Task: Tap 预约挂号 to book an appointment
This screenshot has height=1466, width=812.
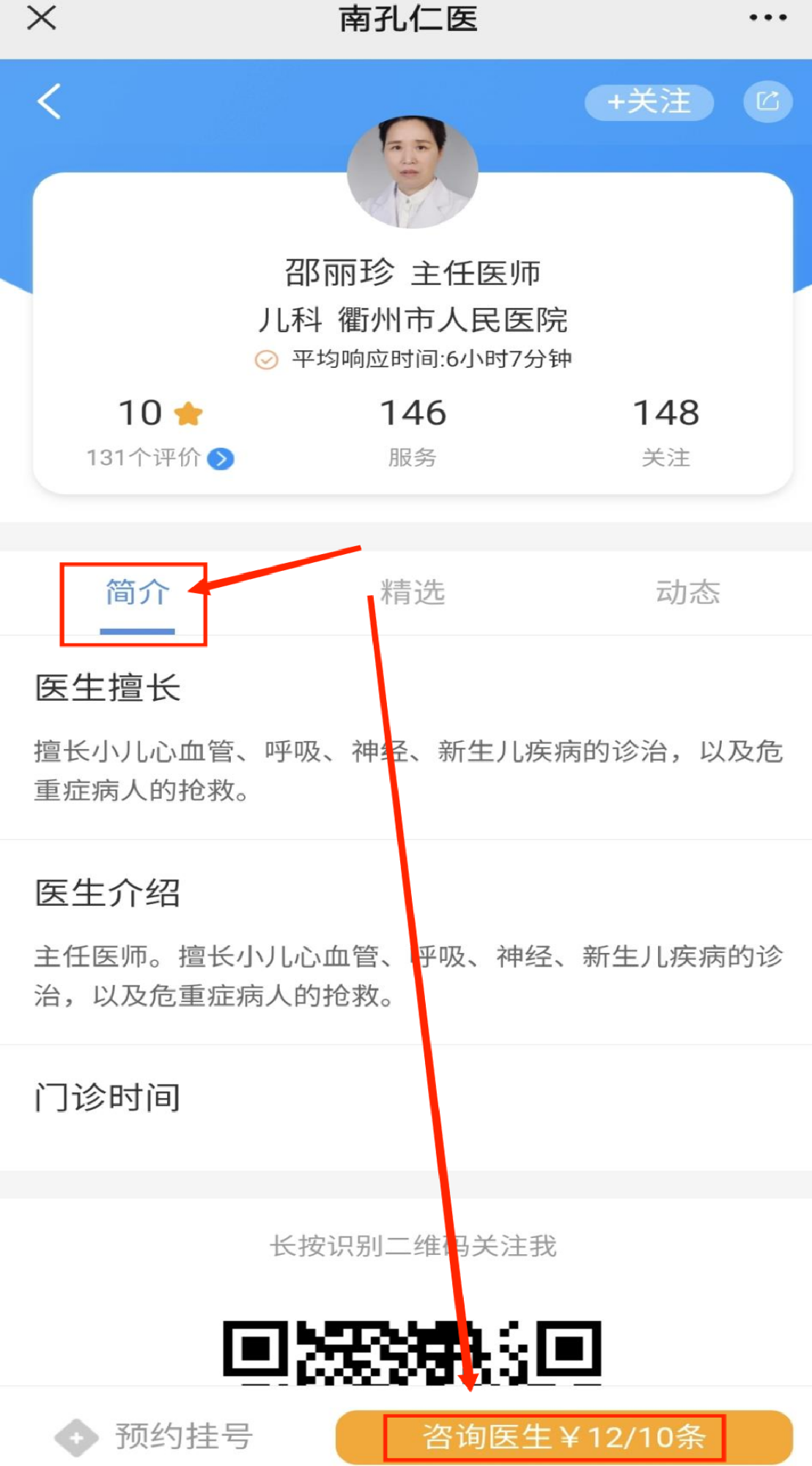Action: [155, 1437]
